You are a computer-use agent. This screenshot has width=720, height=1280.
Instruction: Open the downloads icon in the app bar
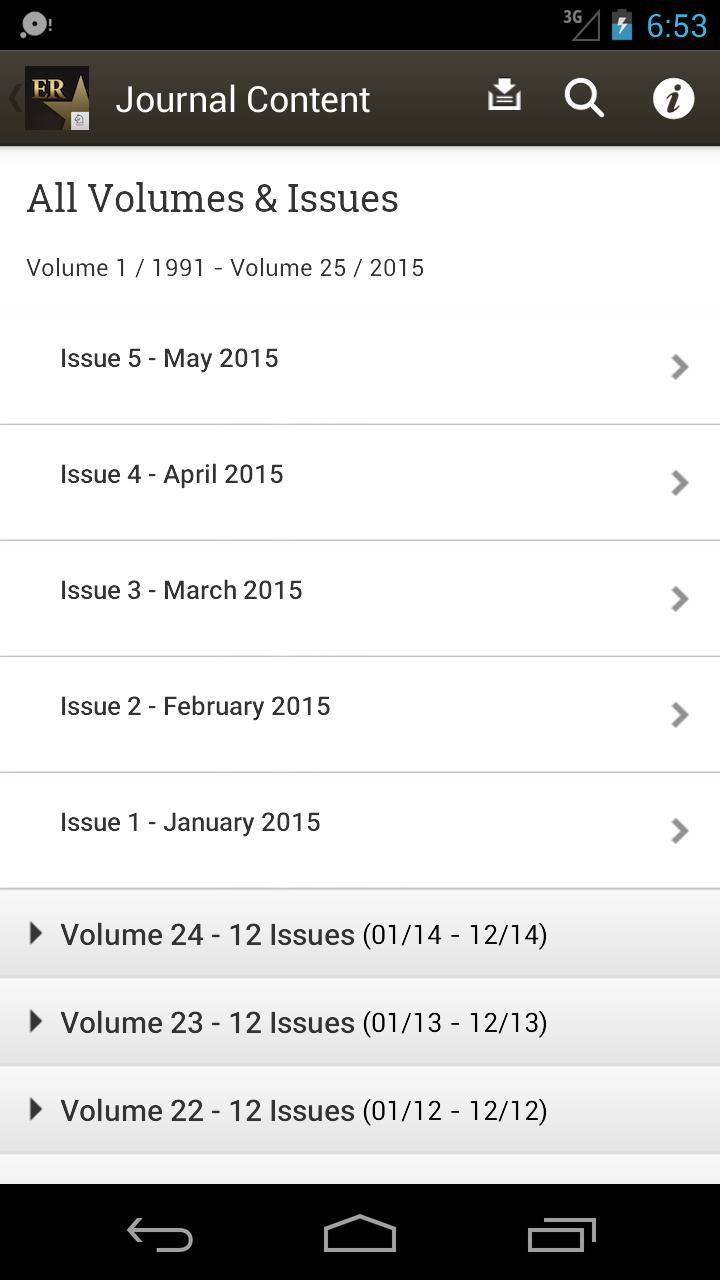[504, 97]
